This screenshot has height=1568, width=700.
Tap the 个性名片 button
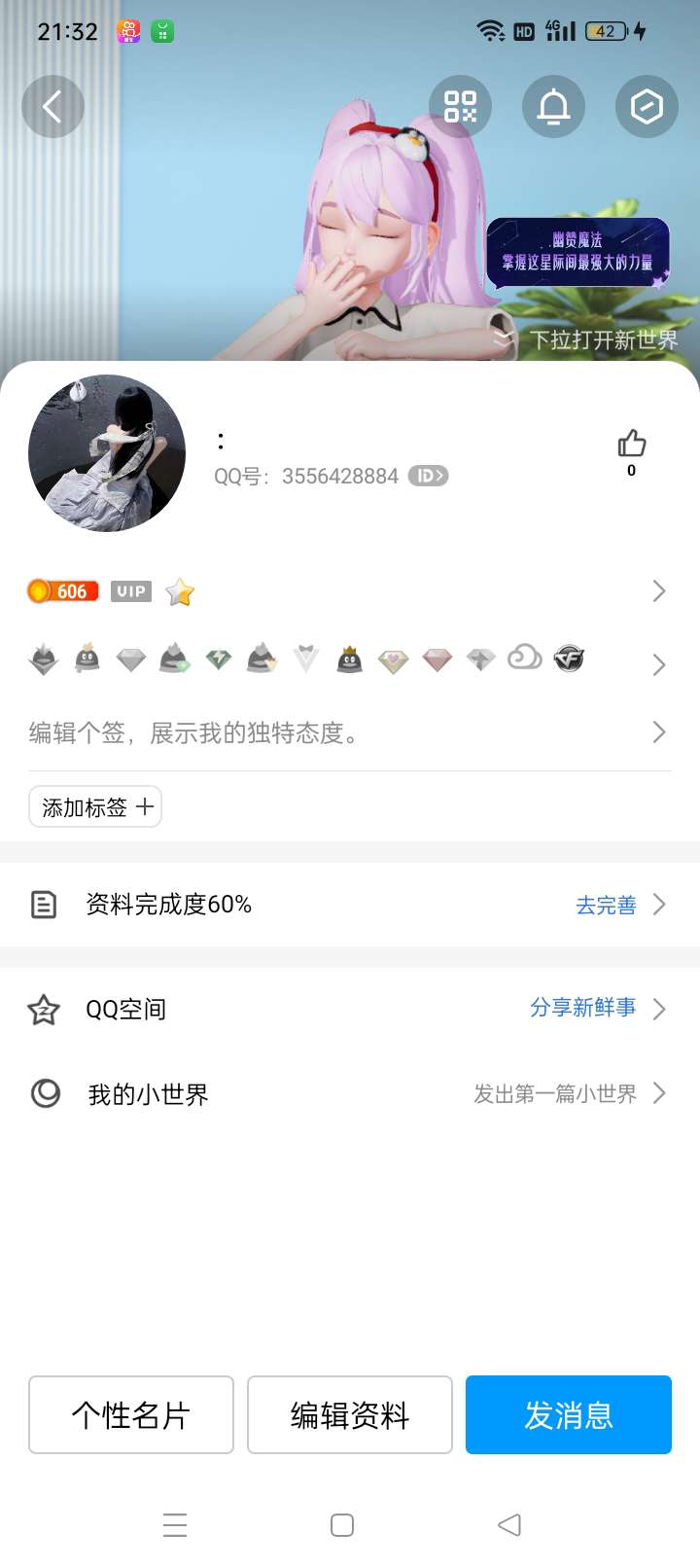[x=131, y=1414]
